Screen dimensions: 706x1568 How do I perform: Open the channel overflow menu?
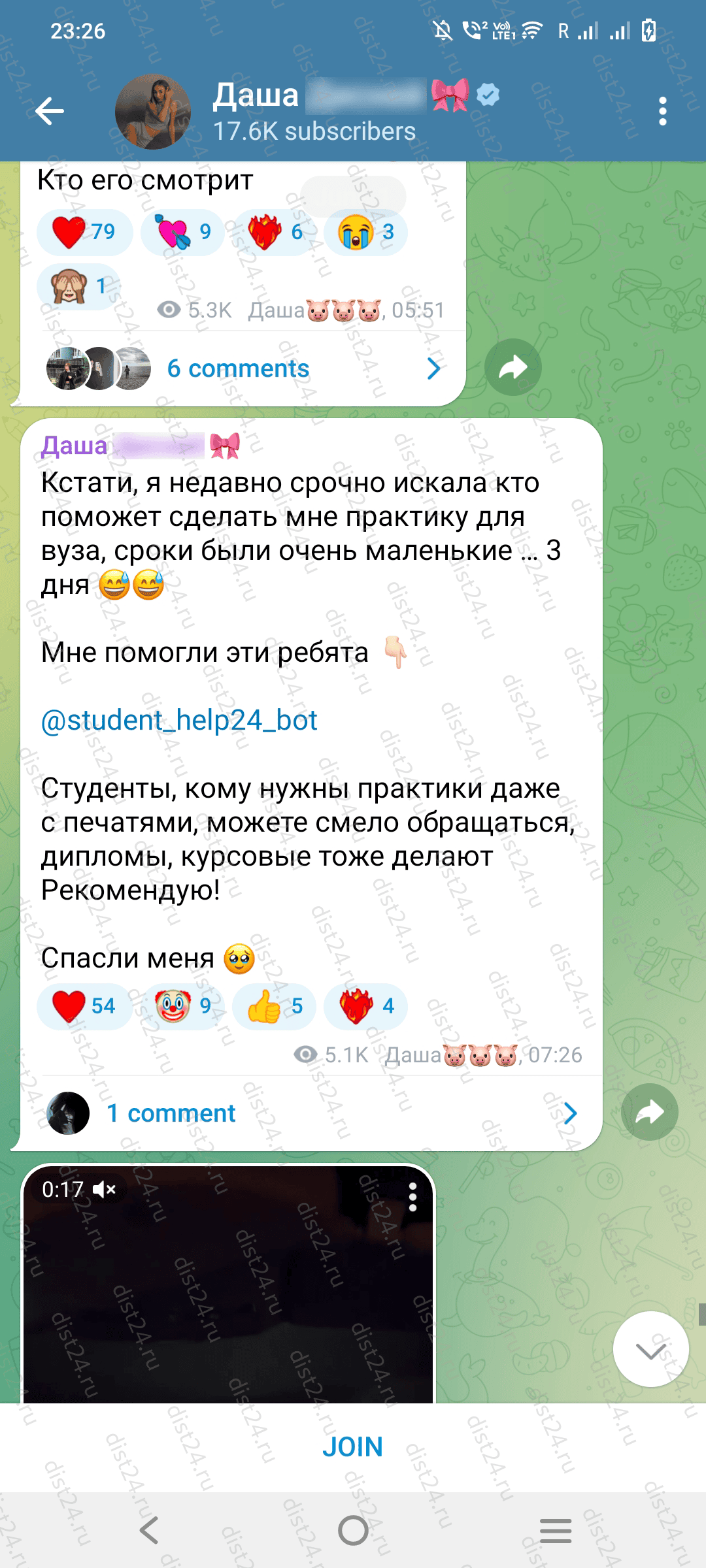(662, 111)
